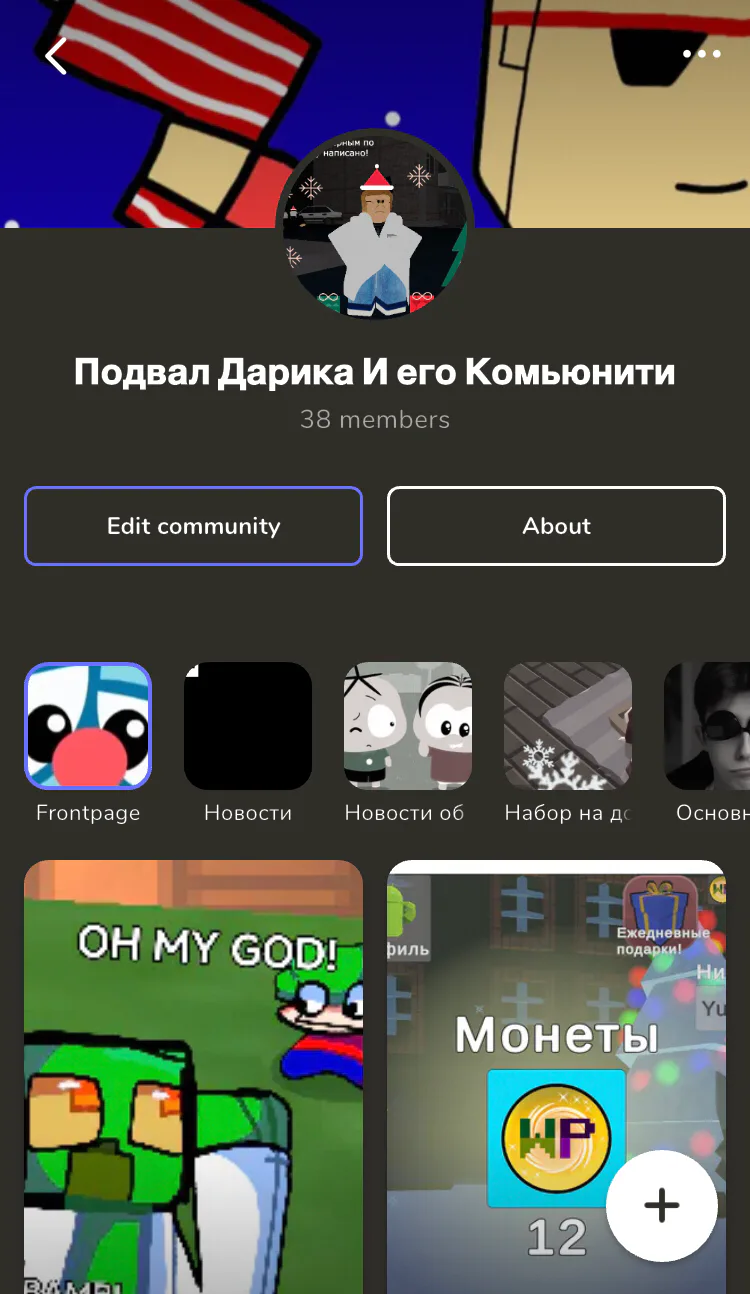Select the Frontpage channel
The image size is (750, 1294).
coord(88,726)
